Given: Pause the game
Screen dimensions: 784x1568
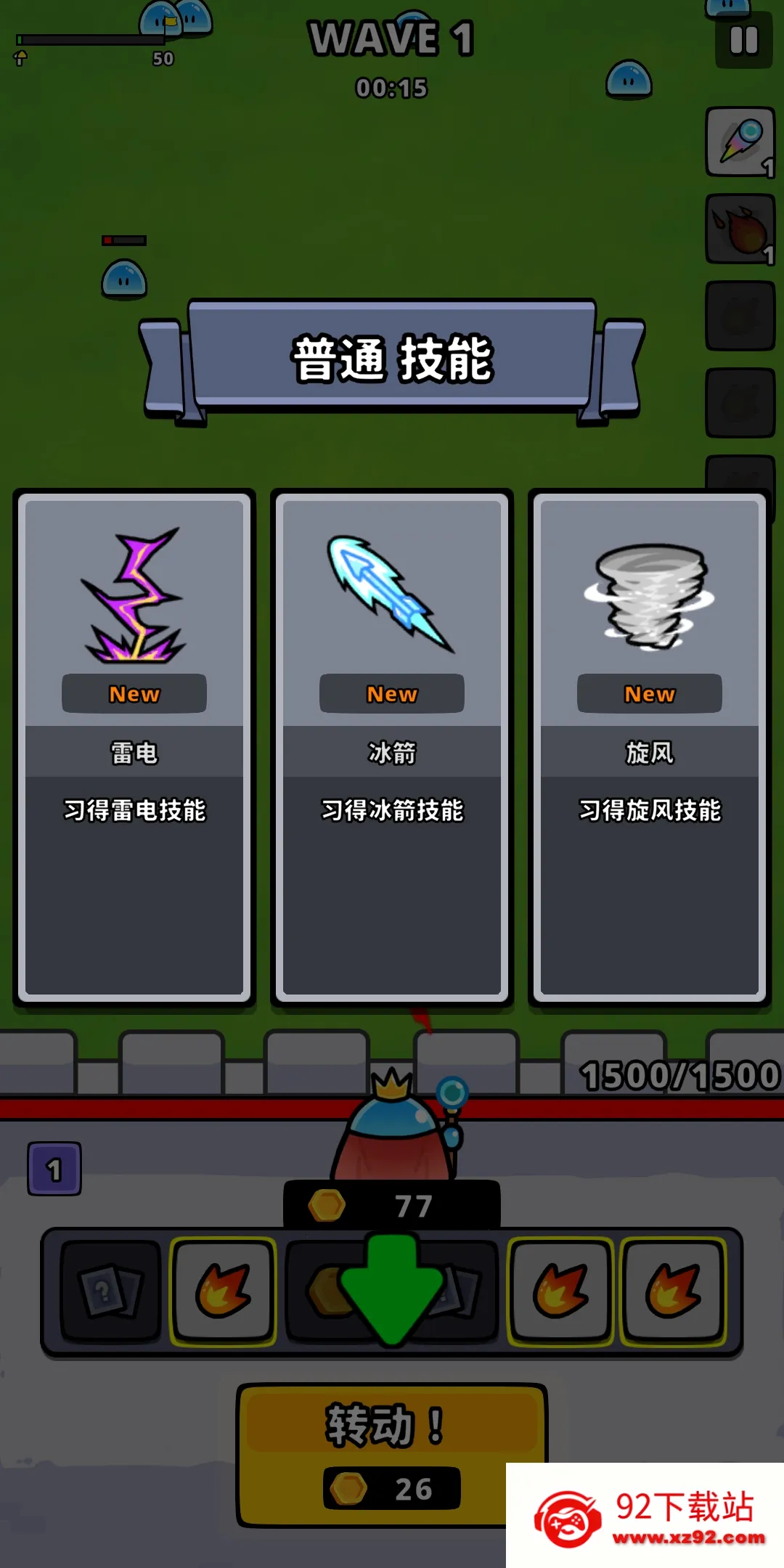Looking at the screenshot, I should [743, 40].
